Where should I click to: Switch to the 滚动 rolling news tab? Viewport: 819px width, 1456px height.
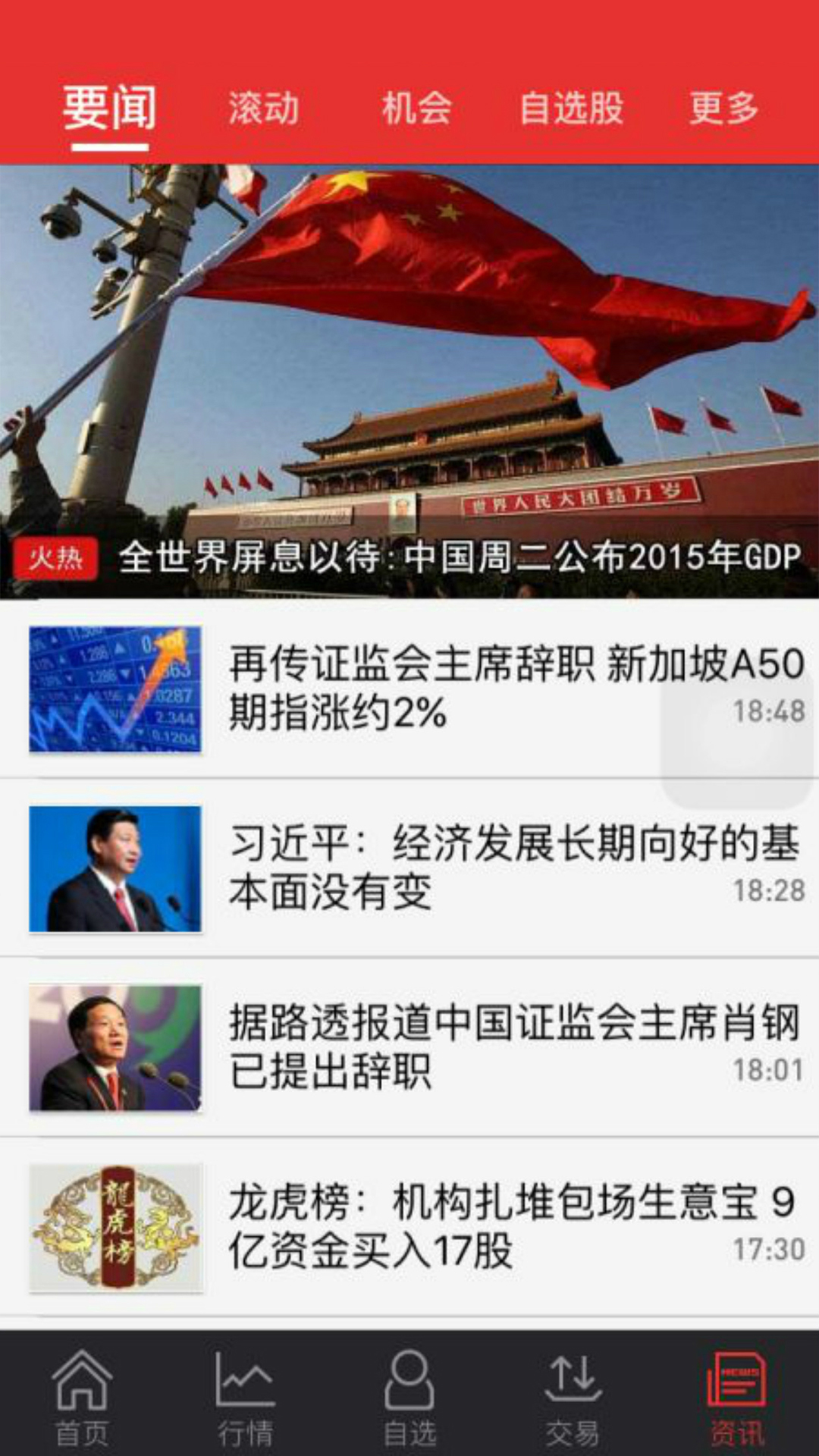pyautogui.click(x=262, y=108)
